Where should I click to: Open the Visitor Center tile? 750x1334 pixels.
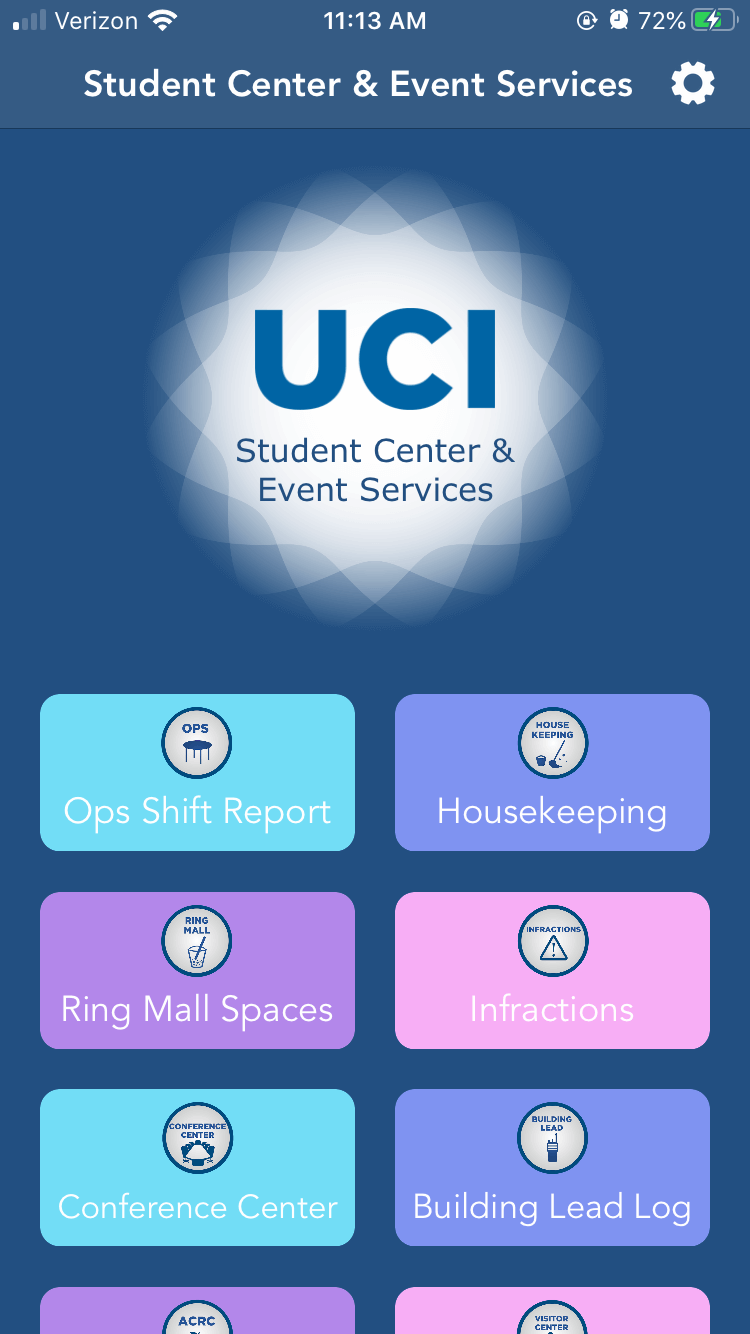click(552, 1312)
